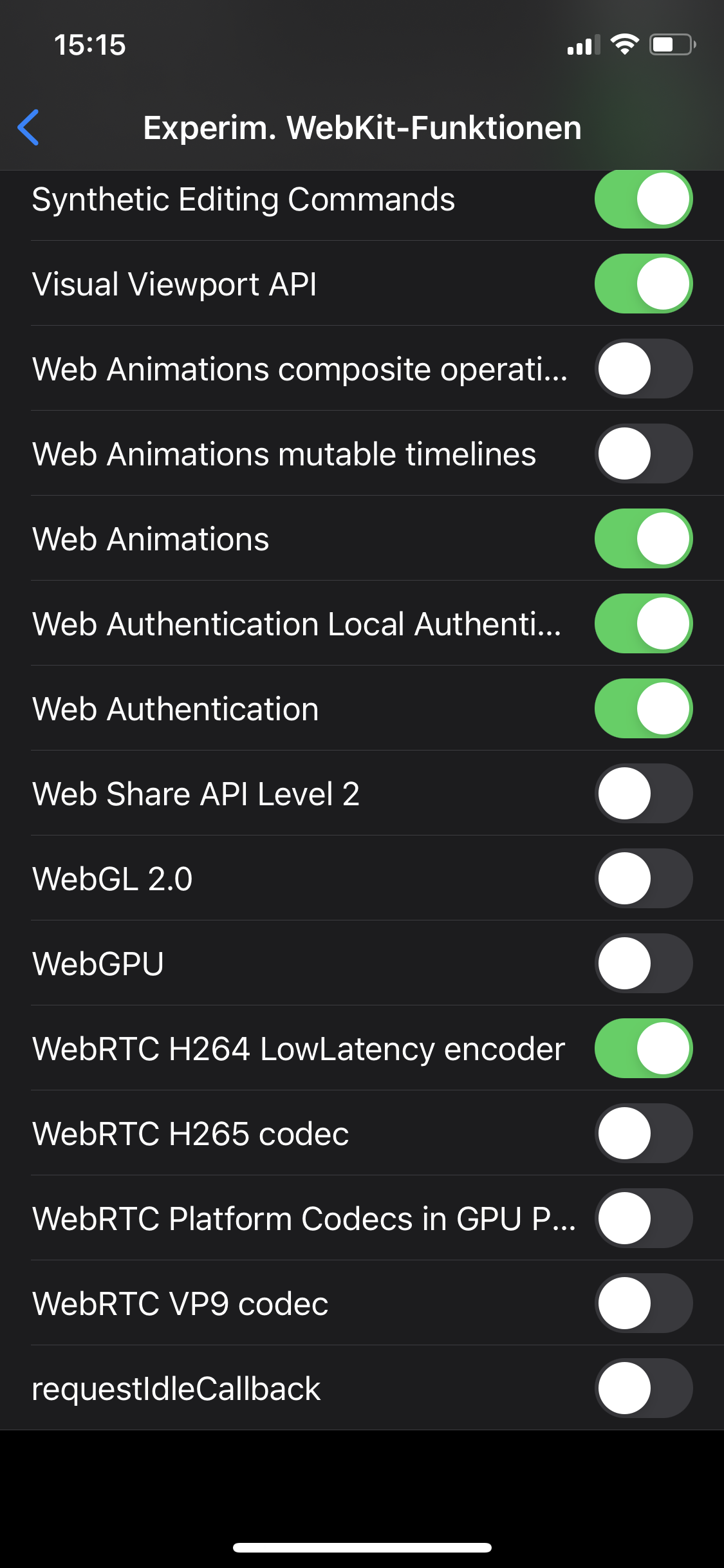724x1568 pixels.
Task: Turn on WebRTC H265 codec
Action: pyautogui.click(x=643, y=1134)
